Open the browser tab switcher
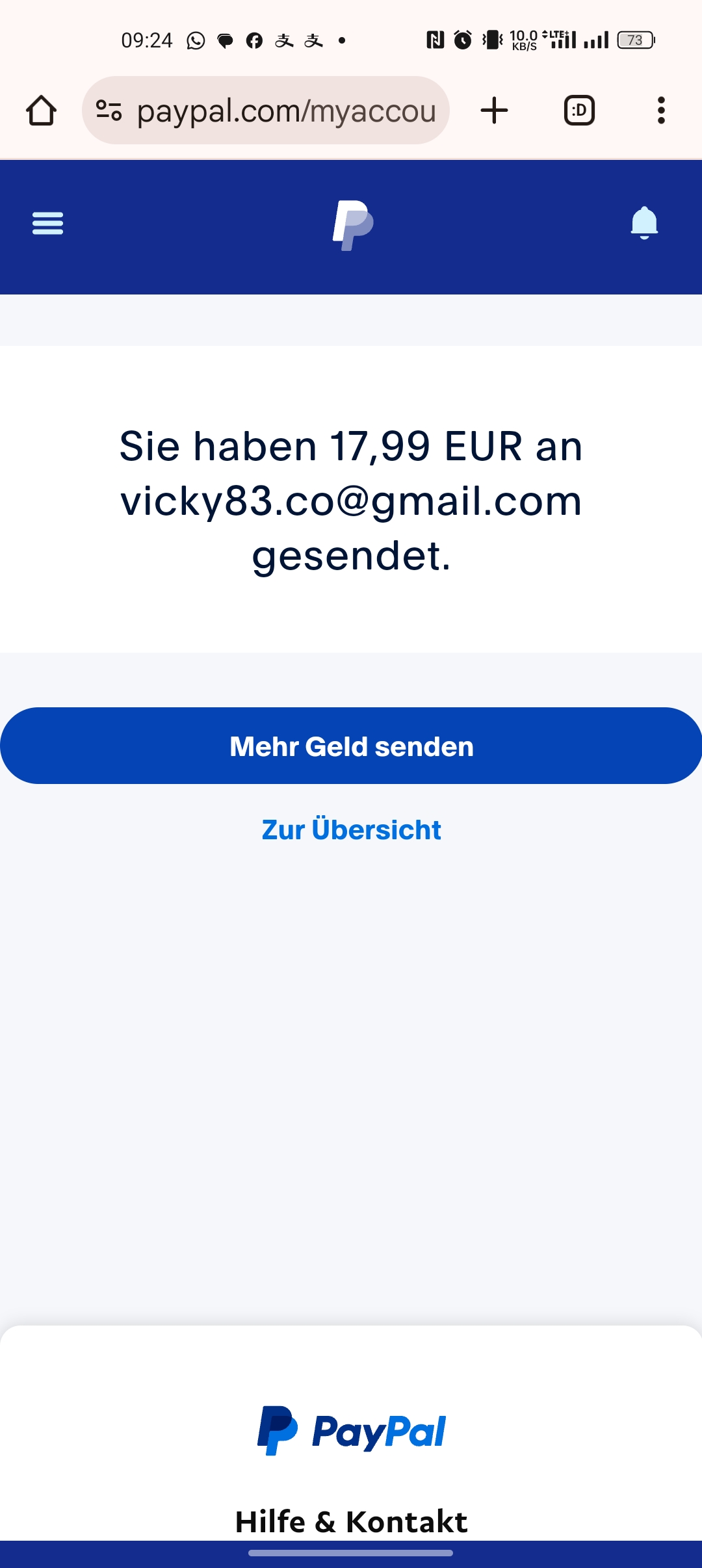This screenshot has height=1568, width=702. tap(579, 111)
